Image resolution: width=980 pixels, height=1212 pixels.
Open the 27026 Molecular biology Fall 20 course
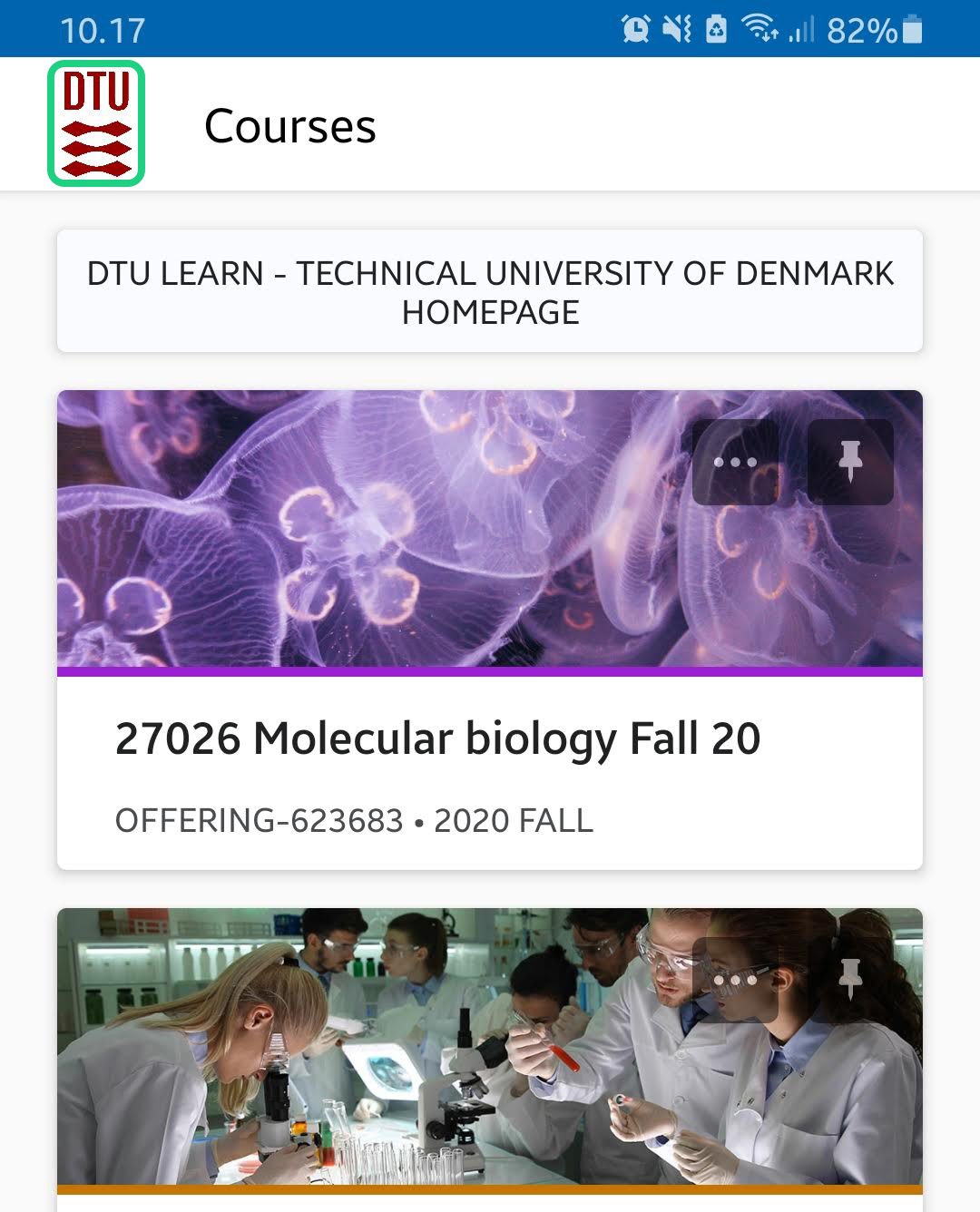(x=437, y=738)
